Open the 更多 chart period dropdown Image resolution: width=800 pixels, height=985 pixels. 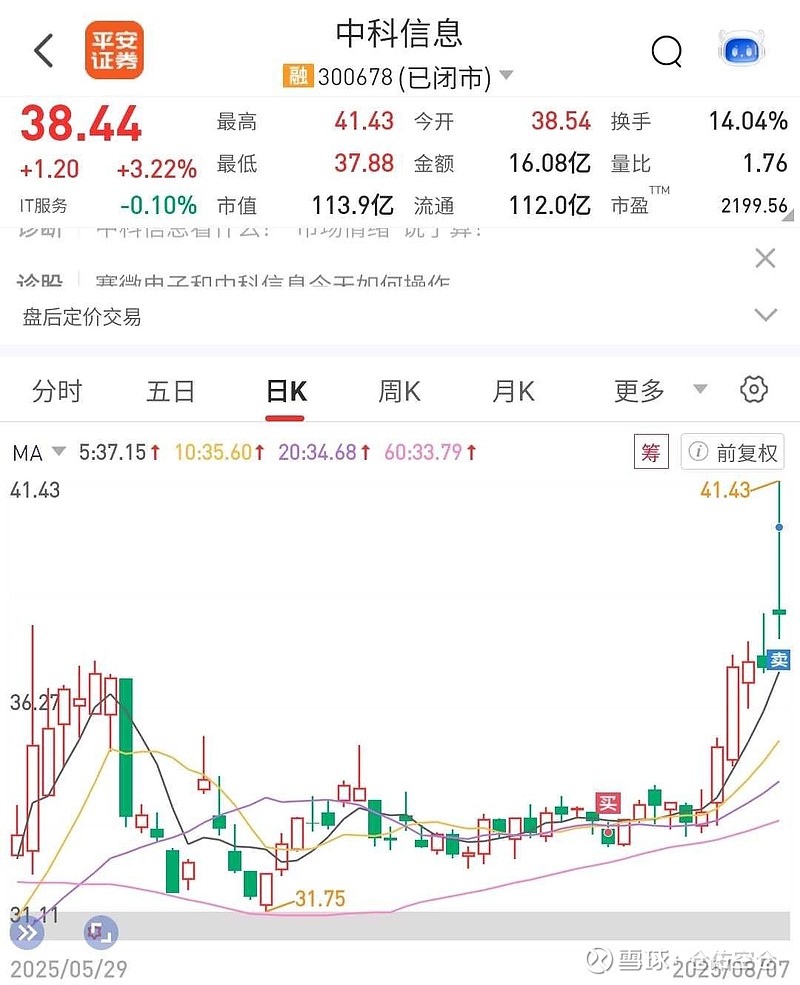point(660,391)
